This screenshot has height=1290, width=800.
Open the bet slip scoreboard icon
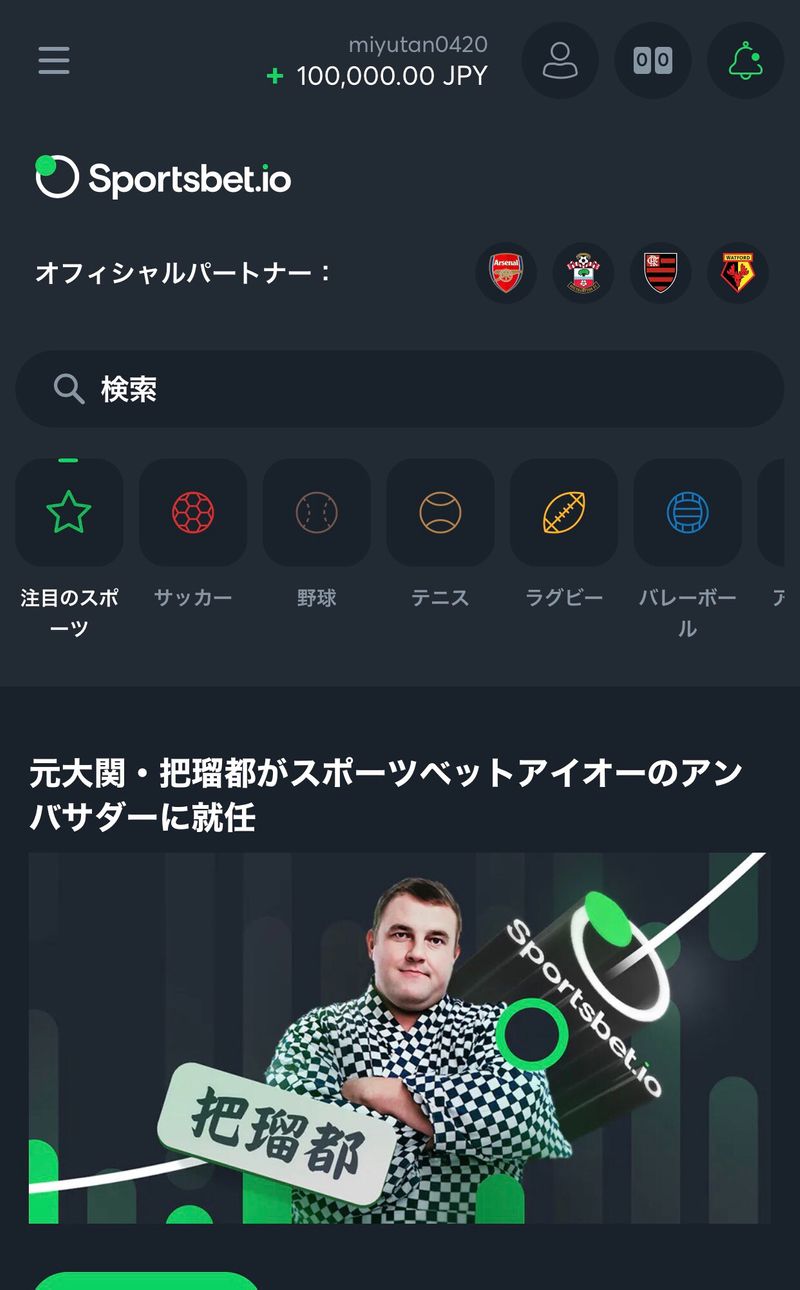pos(652,60)
